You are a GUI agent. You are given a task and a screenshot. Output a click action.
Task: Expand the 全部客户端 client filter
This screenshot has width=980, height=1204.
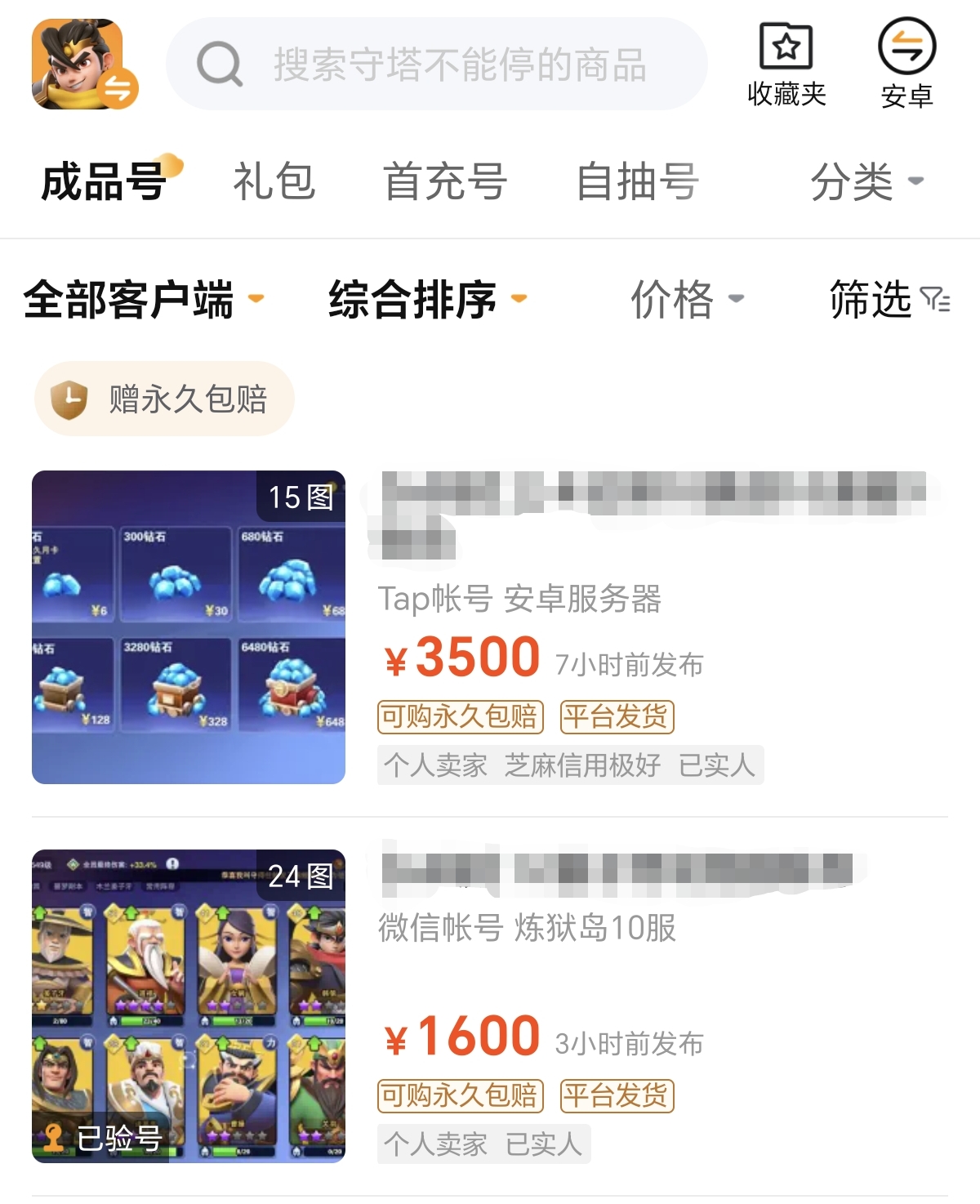(x=144, y=299)
